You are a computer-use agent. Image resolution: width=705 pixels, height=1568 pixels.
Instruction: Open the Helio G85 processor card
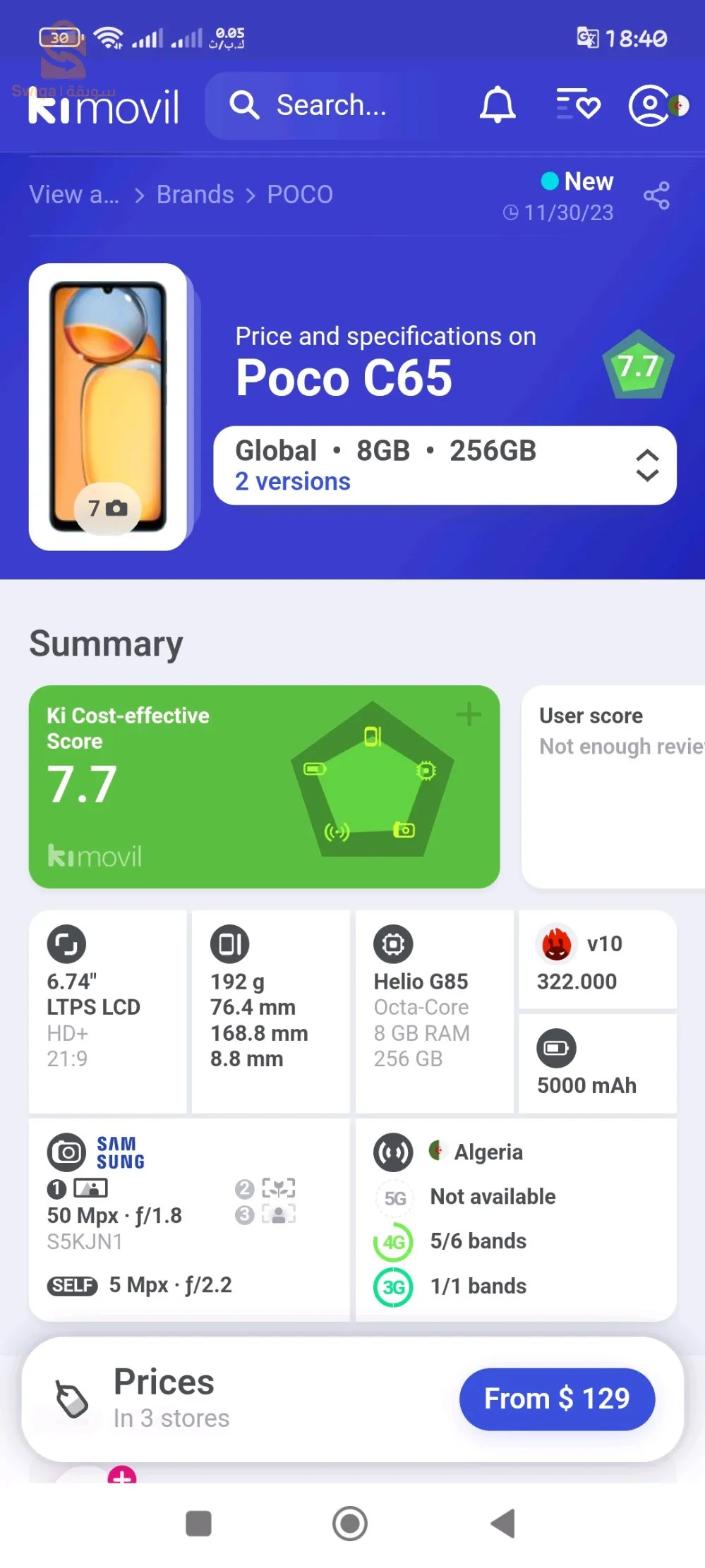[434, 1011]
